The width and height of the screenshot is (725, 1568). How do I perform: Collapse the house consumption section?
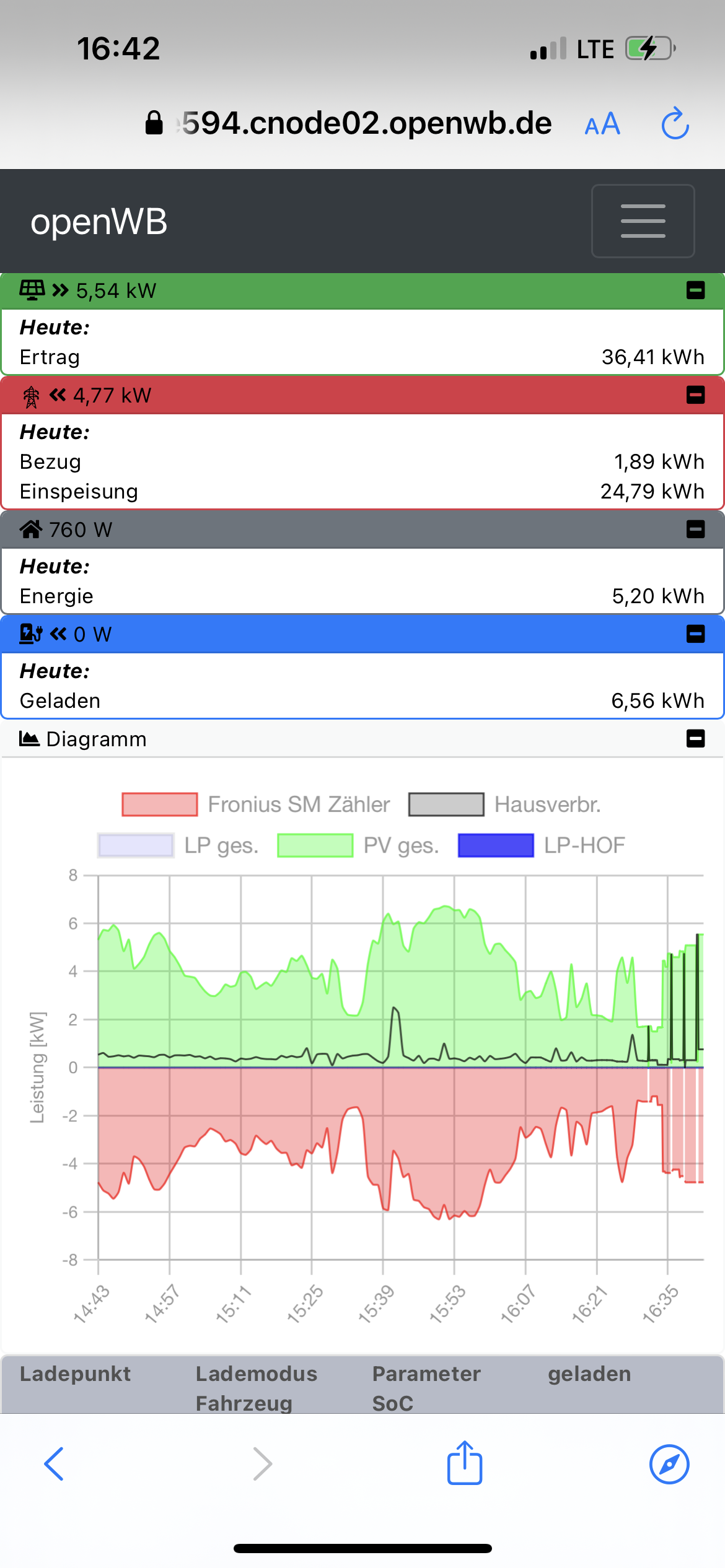pos(695,529)
